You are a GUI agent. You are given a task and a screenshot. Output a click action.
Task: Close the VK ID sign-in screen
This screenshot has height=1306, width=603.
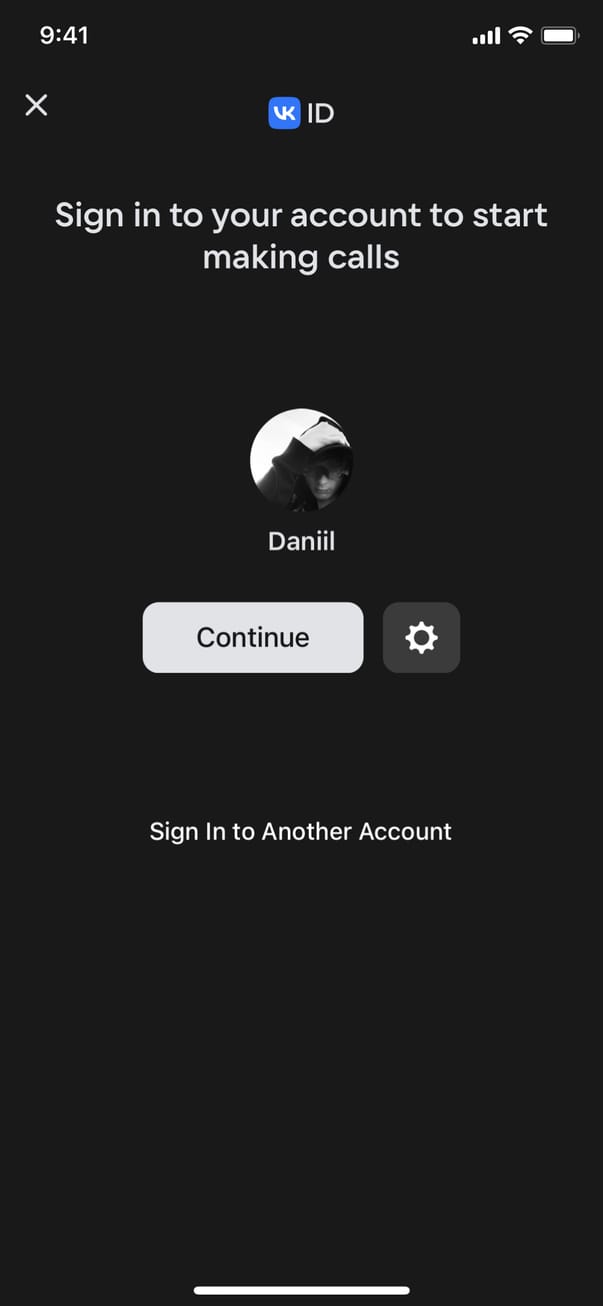(36, 105)
